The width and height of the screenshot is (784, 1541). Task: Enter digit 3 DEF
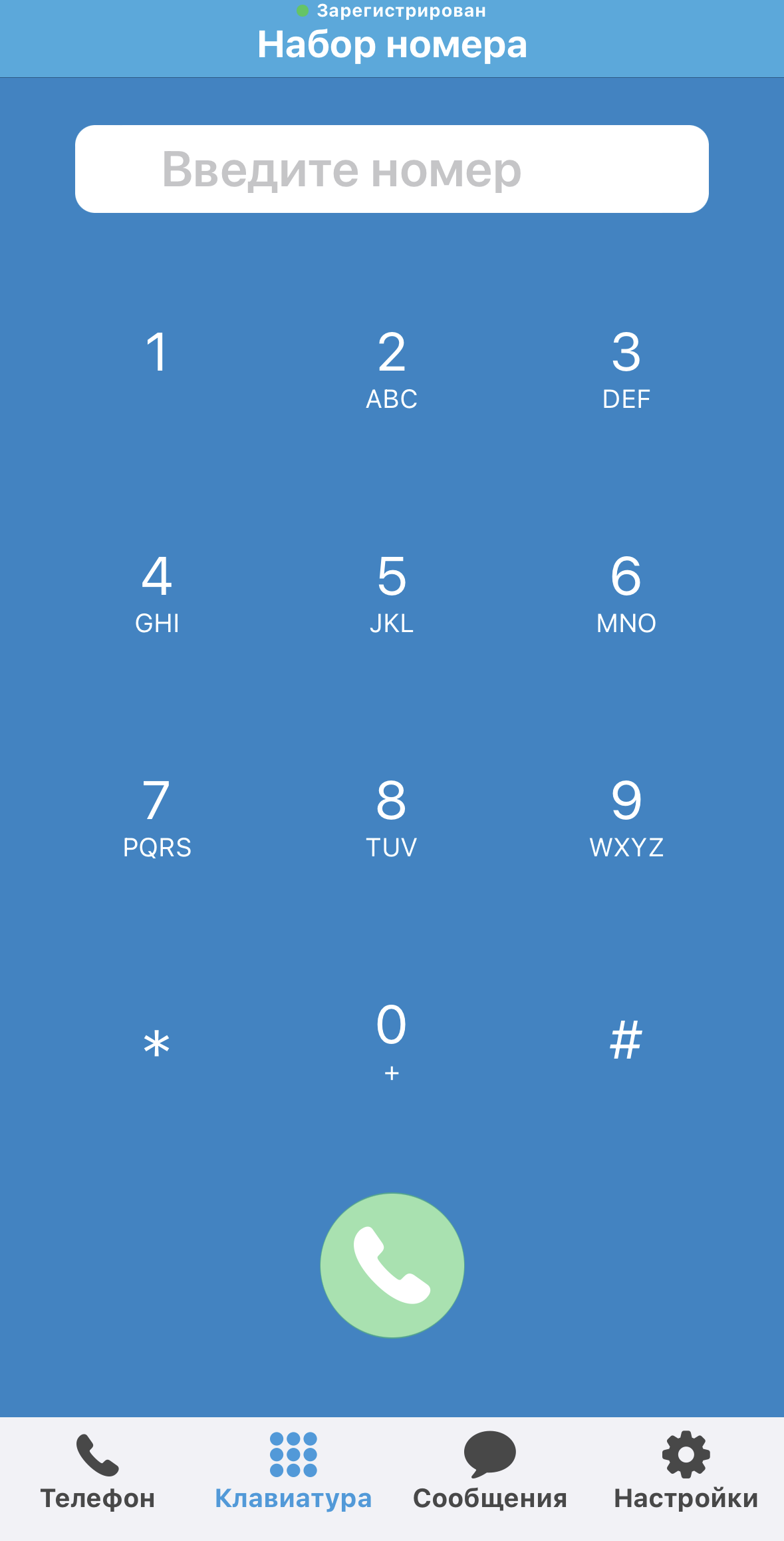pyautogui.click(x=626, y=369)
